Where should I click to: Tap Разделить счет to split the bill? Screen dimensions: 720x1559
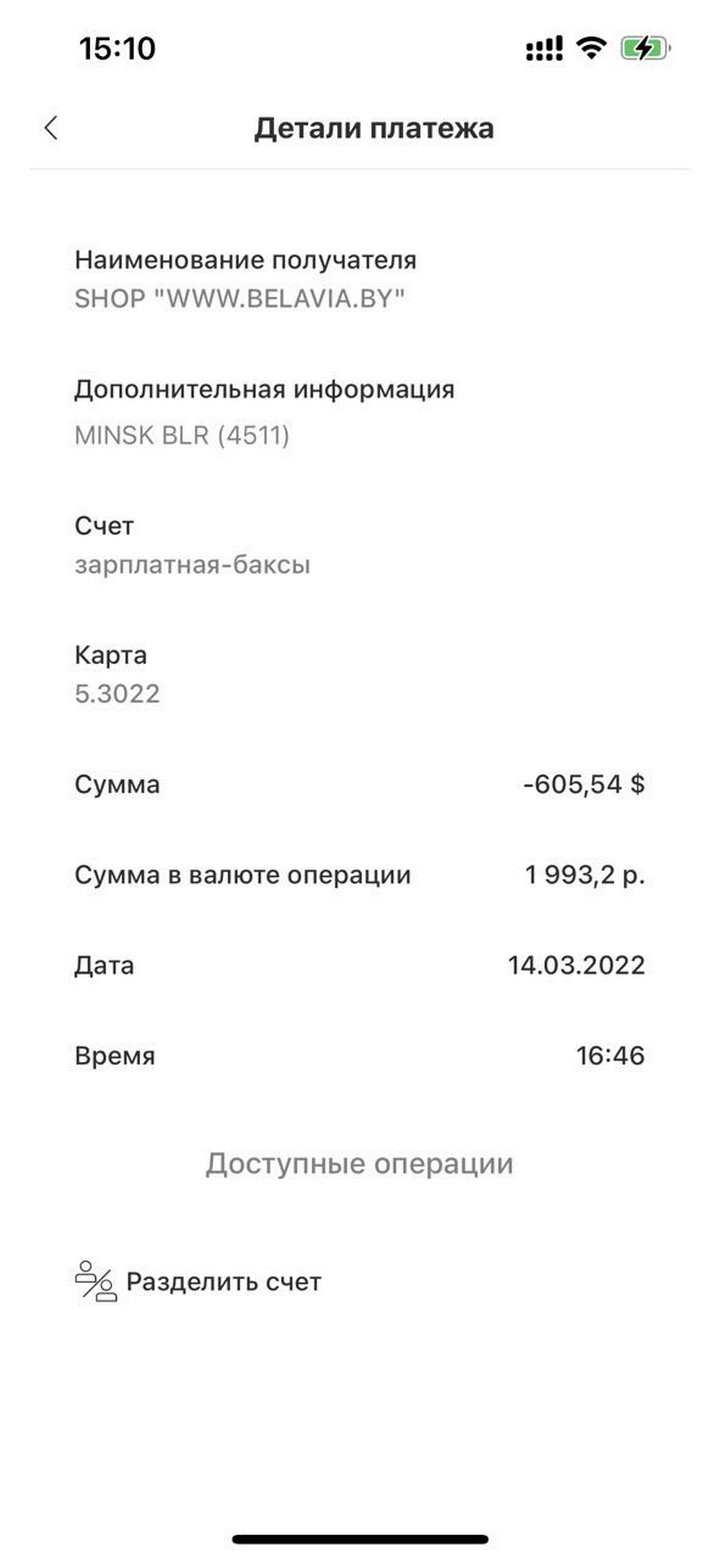click(x=223, y=1280)
